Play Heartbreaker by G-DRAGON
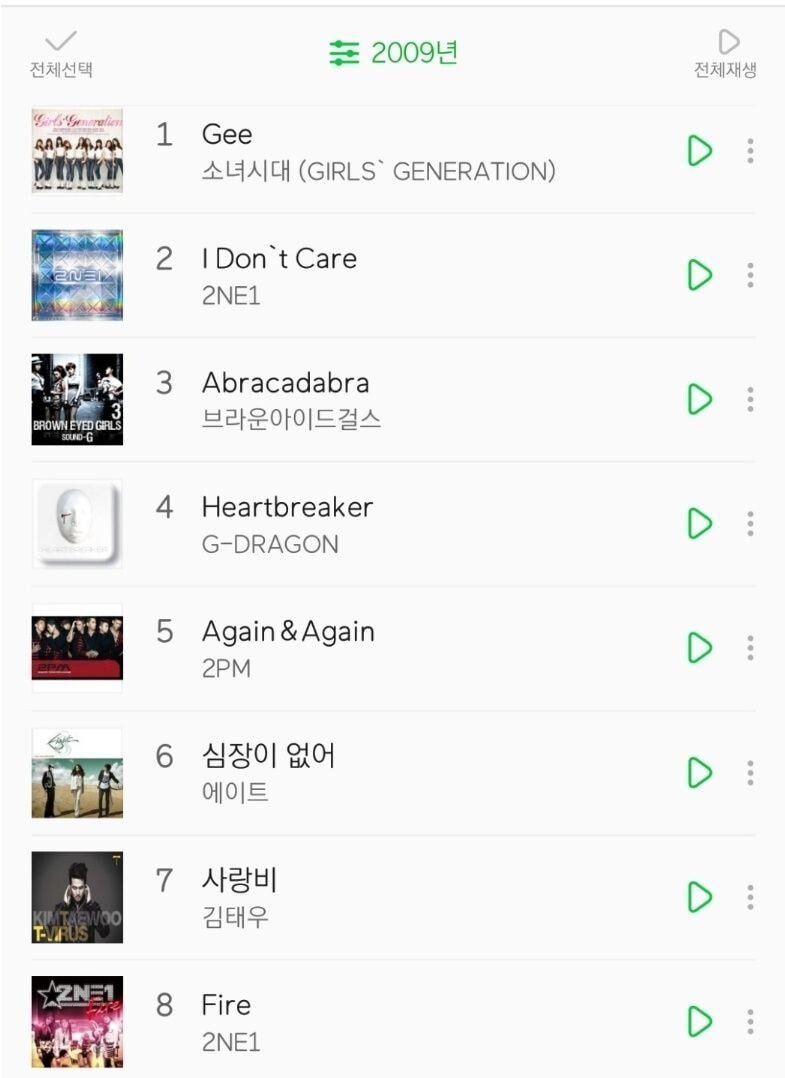The width and height of the screenshot is (785, 1078). click(x=700, y=523)
